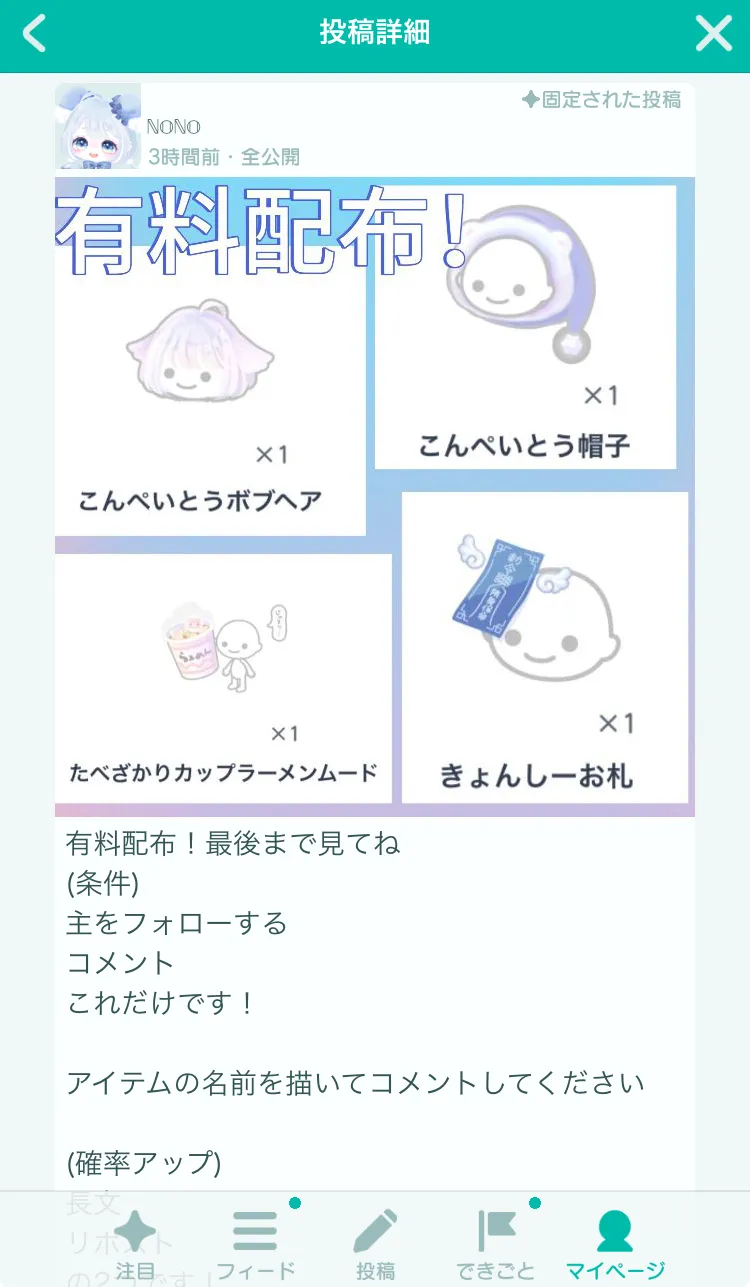Open NONO's profile avatar
Image resolution: width=750 pixels, height=1287 pixels.
pyautogui.click(x=98, y=126)
